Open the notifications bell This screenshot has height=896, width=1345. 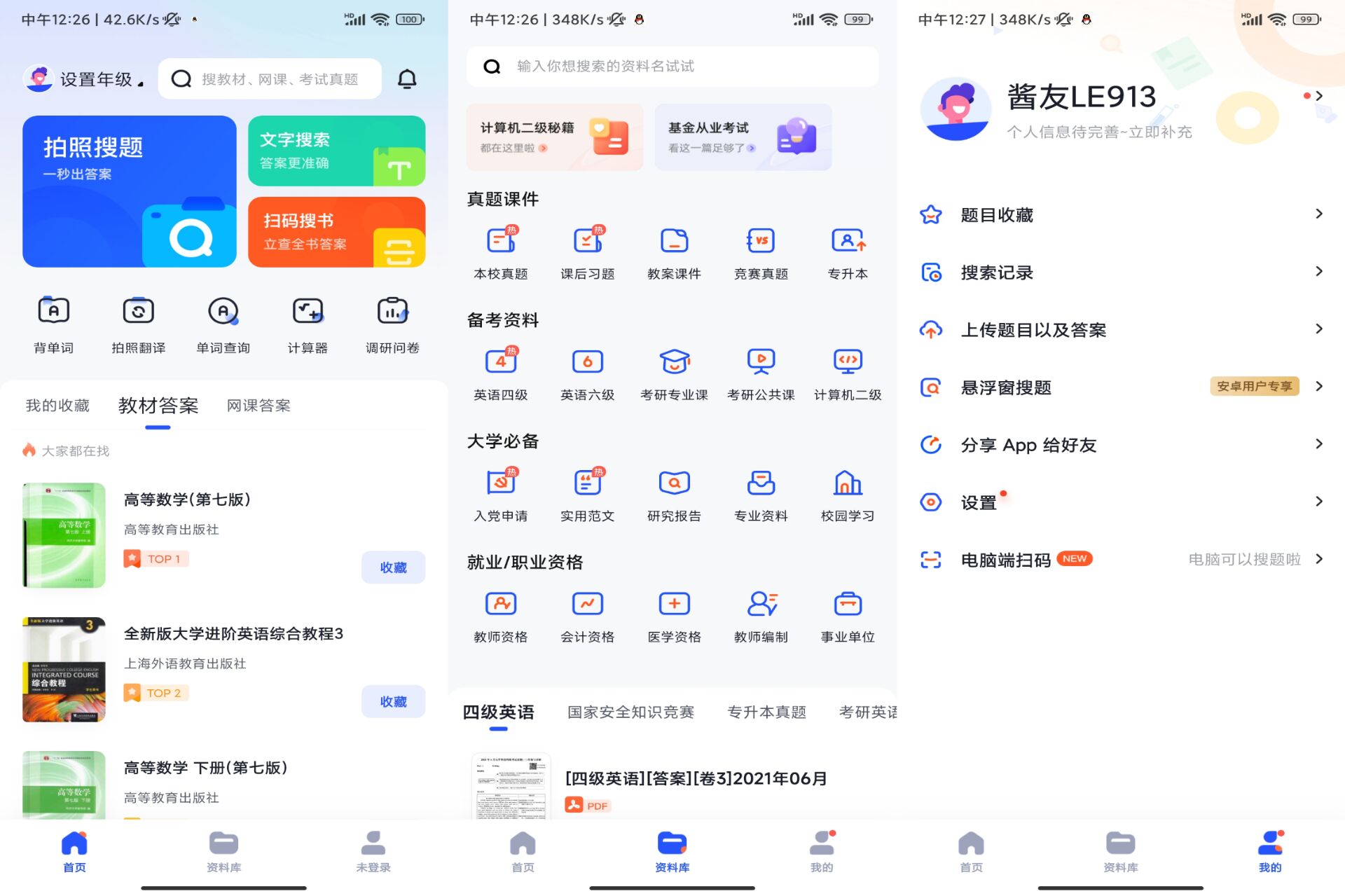[x=407, y=79]
